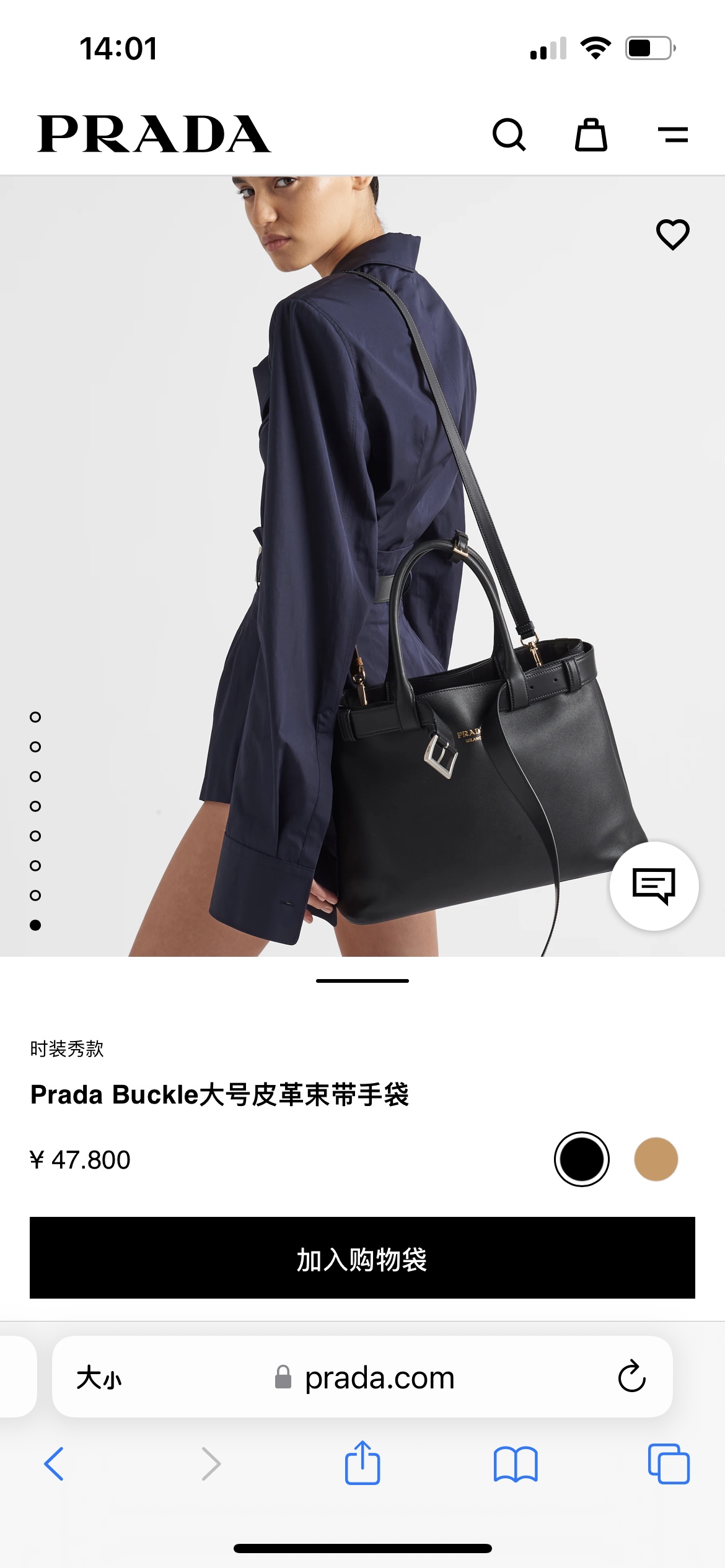The height and width of the screenshot is (1568, 725).
Task: Jump to first product image dot
Action: point(35,717)
